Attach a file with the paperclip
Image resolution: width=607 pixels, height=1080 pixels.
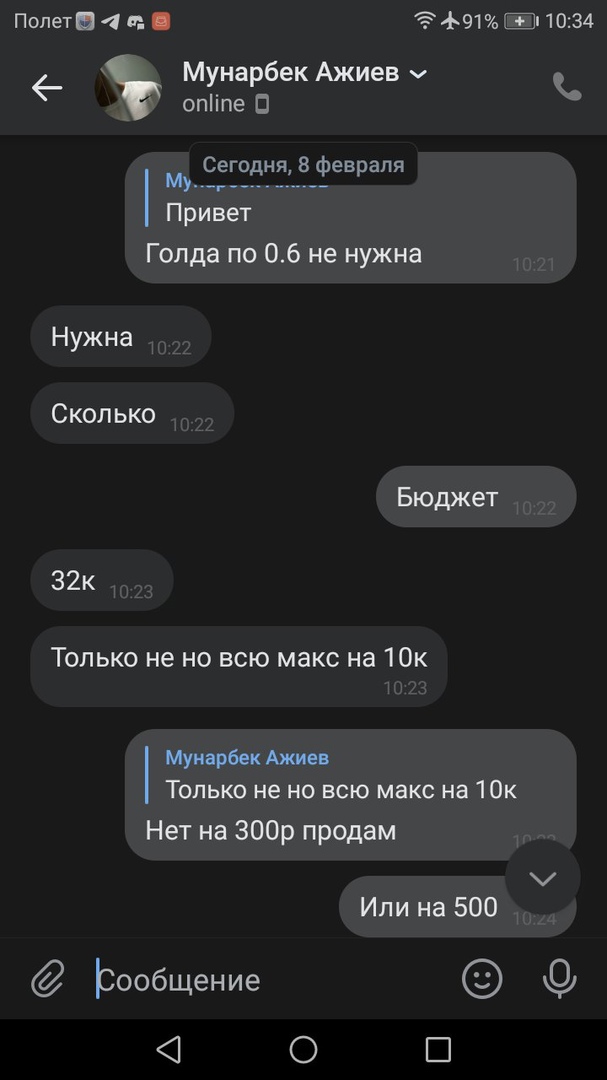pyautogui.click(x=47, y=979)
